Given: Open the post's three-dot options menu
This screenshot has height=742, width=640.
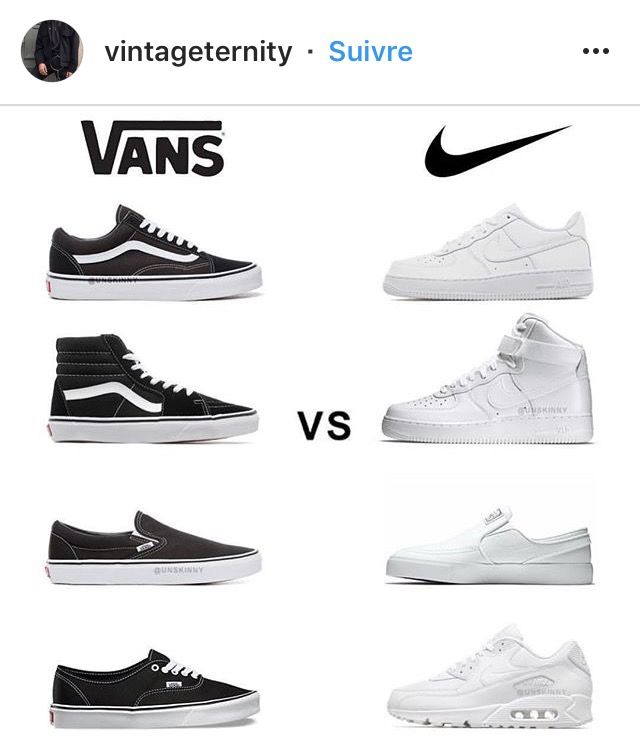Looking at the screenshot, I should pos(595,52).
